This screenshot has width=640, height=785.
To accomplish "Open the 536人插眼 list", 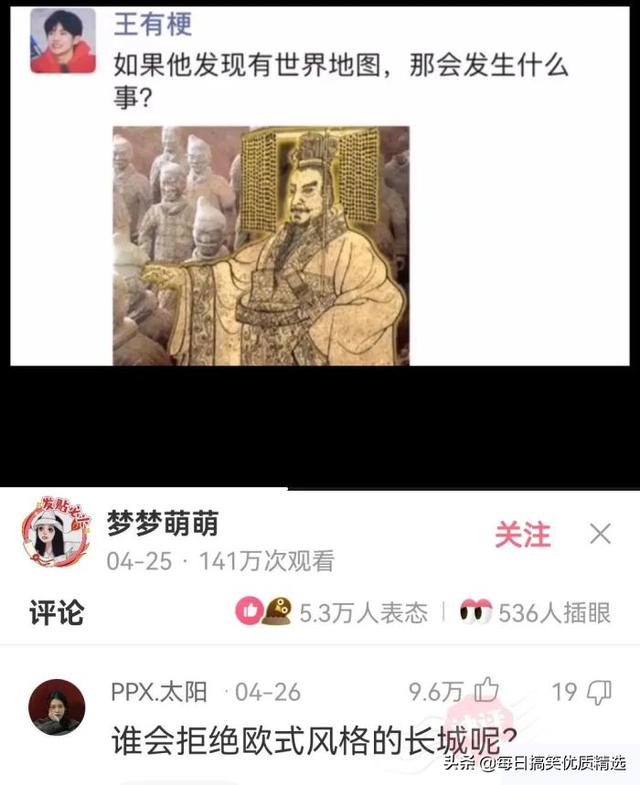I will (536, 612).
